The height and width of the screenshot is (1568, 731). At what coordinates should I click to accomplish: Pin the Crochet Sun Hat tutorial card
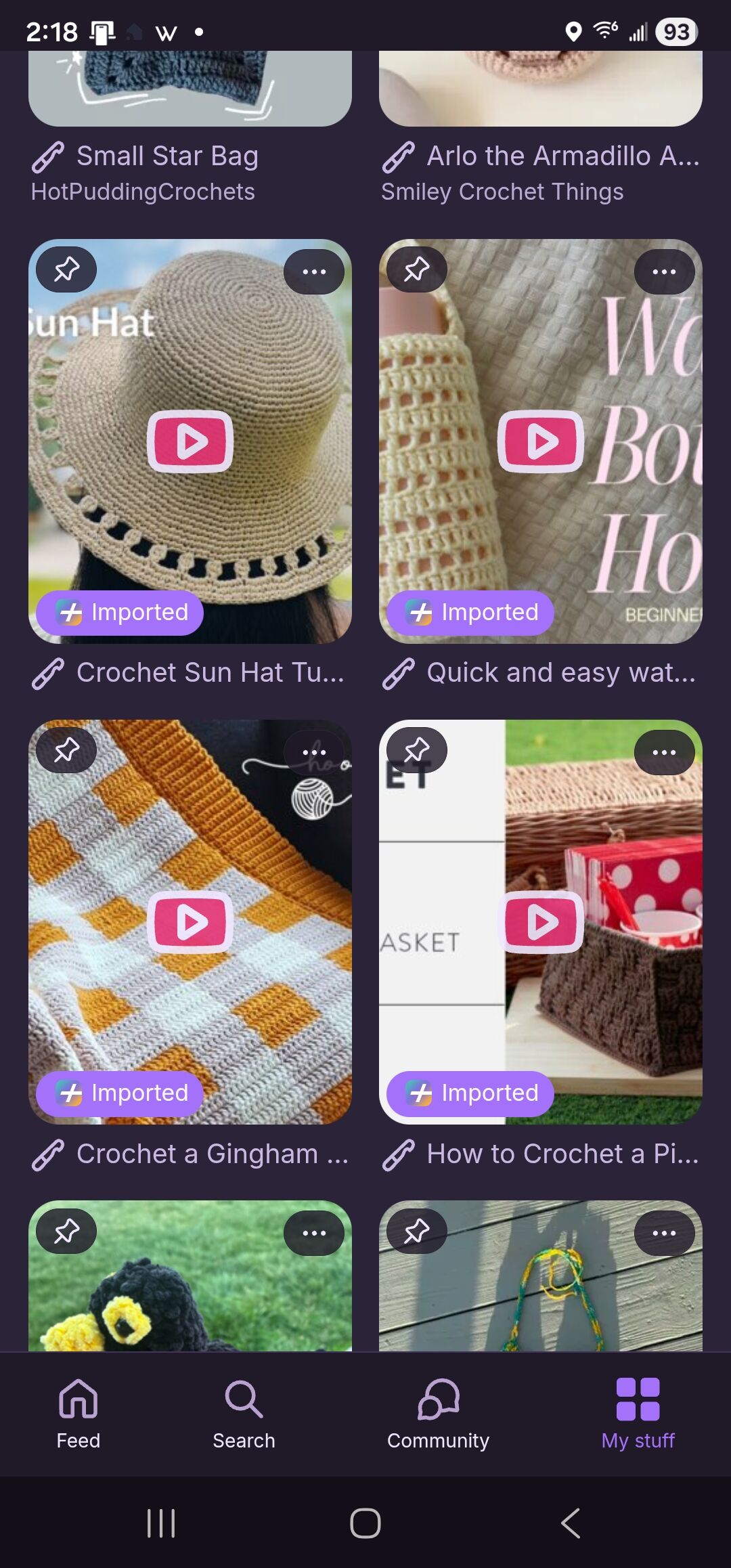click(66, 270)
